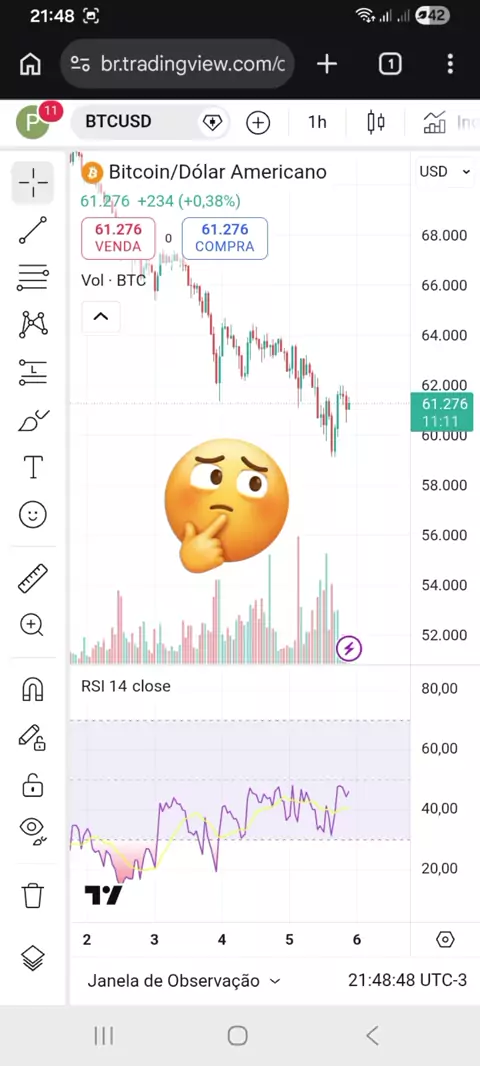Choose the ruler measure tool
This screenshot has width=480, height=1066.
(x=33, y=578)
